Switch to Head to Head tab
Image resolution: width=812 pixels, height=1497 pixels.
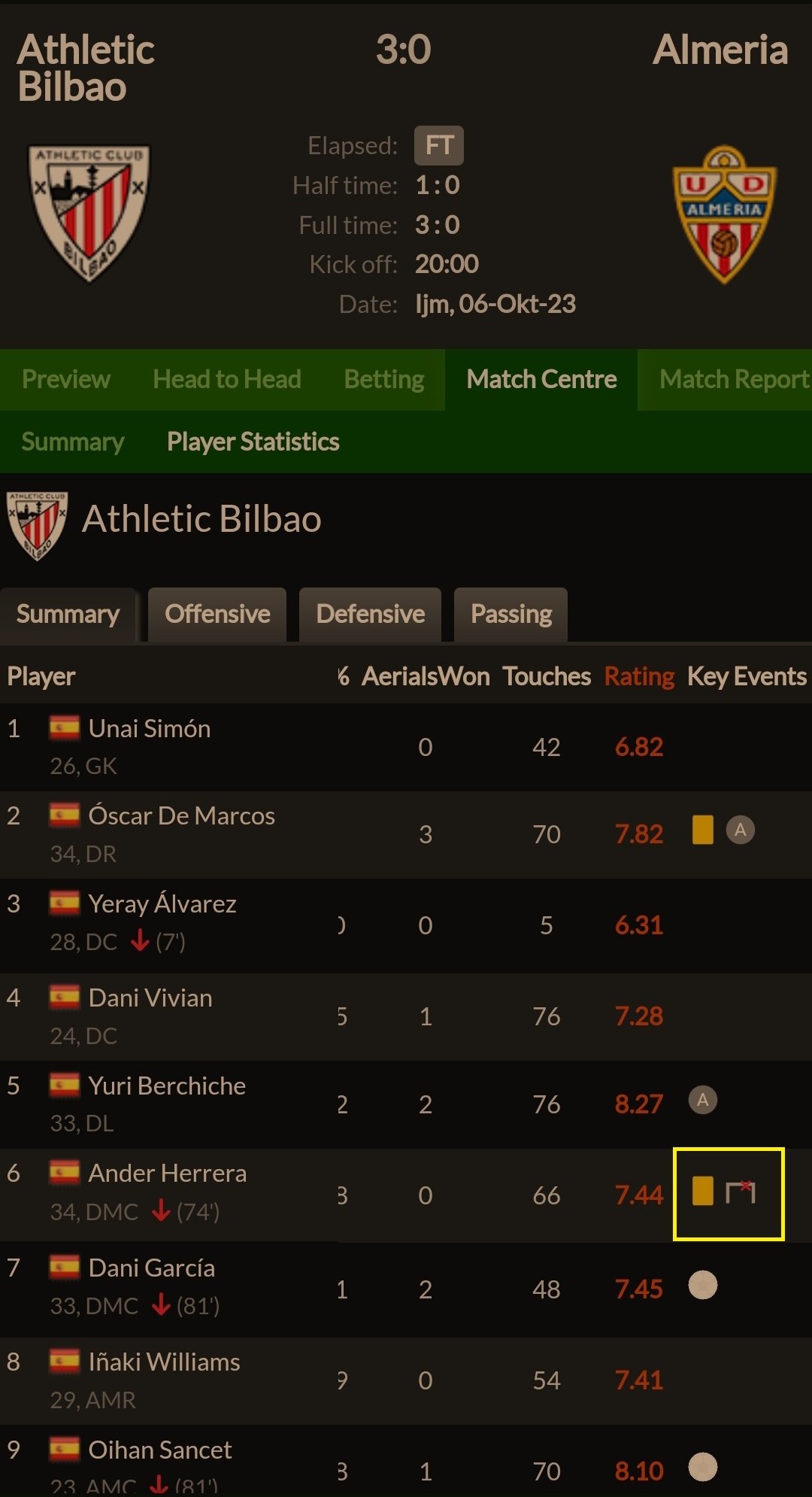(x=226, y=379)
